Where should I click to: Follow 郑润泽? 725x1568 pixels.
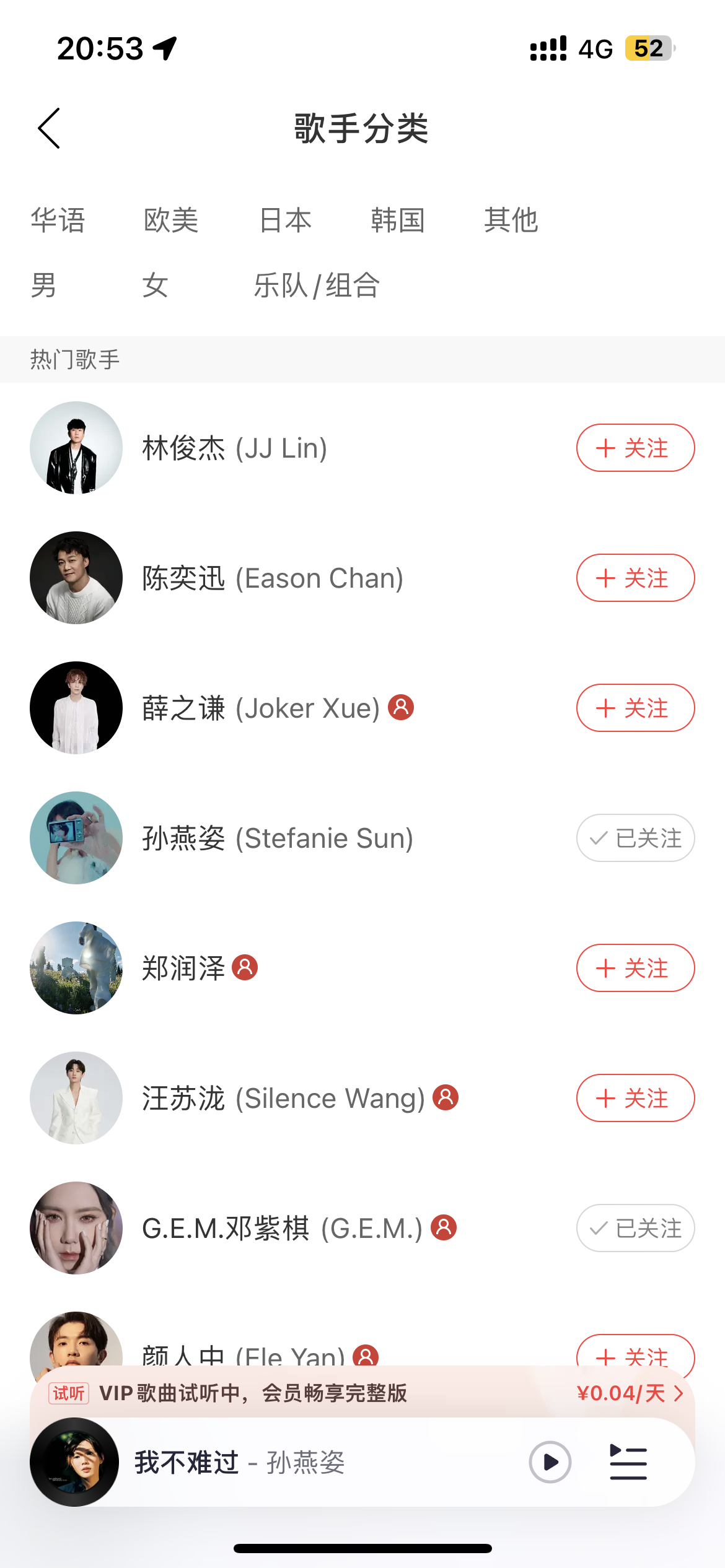[x=635, y=968]
